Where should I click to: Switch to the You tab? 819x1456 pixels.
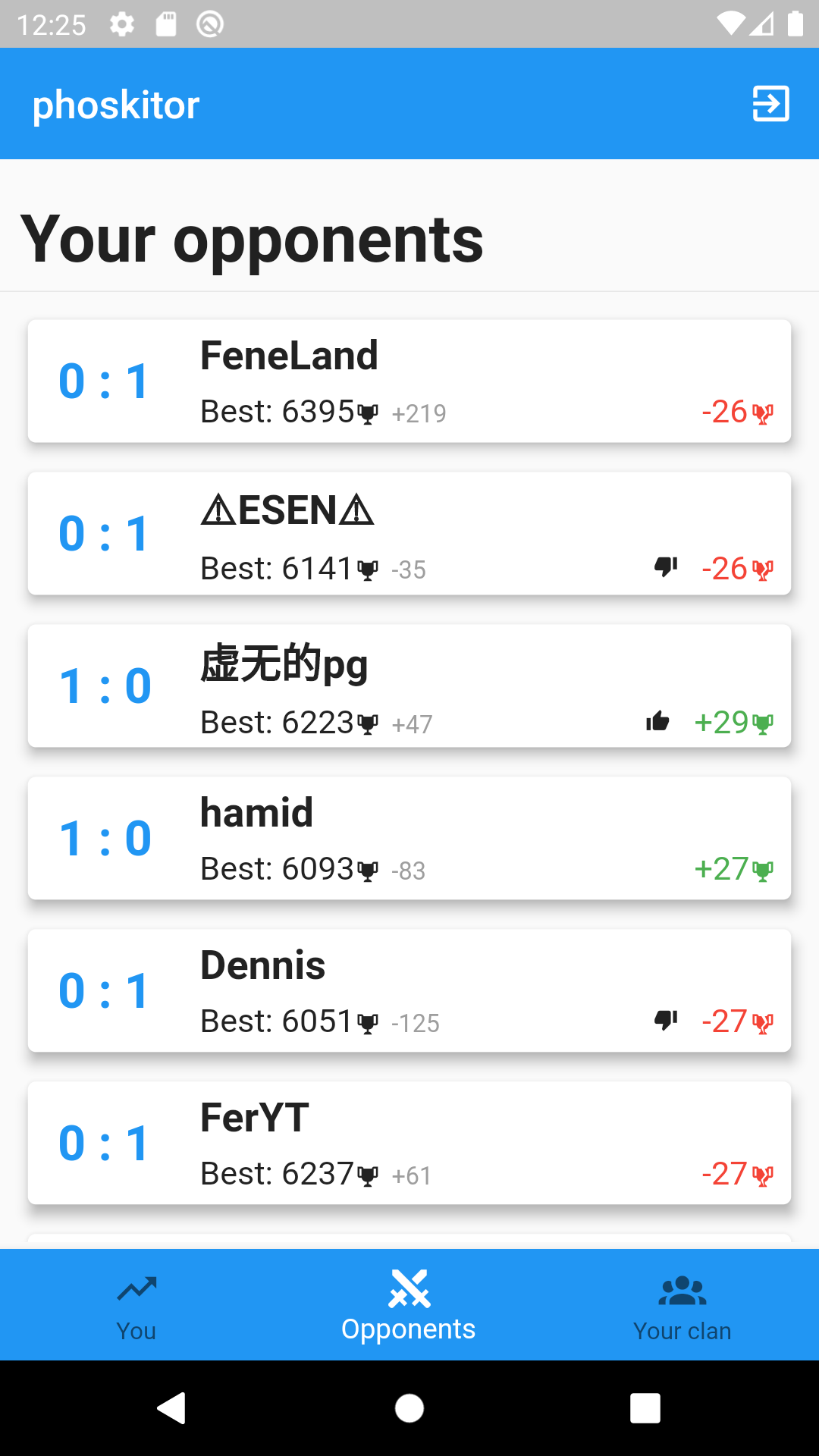[136, 1305]
